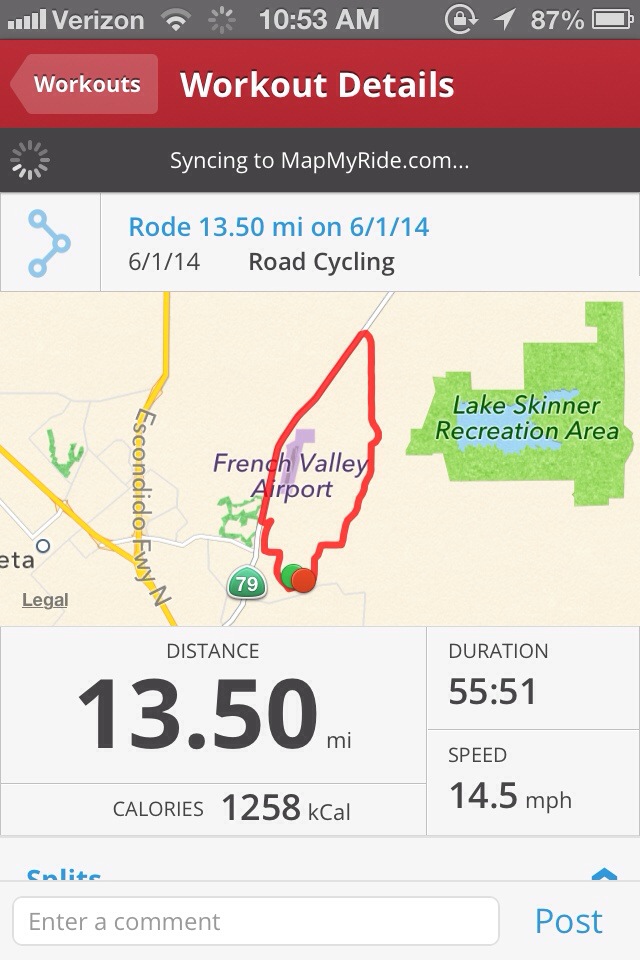Viewport: 640px width, 960px height.
Task: Open the Rode 13.50 mi on 6/1/14 link
Action: [279, 227]
